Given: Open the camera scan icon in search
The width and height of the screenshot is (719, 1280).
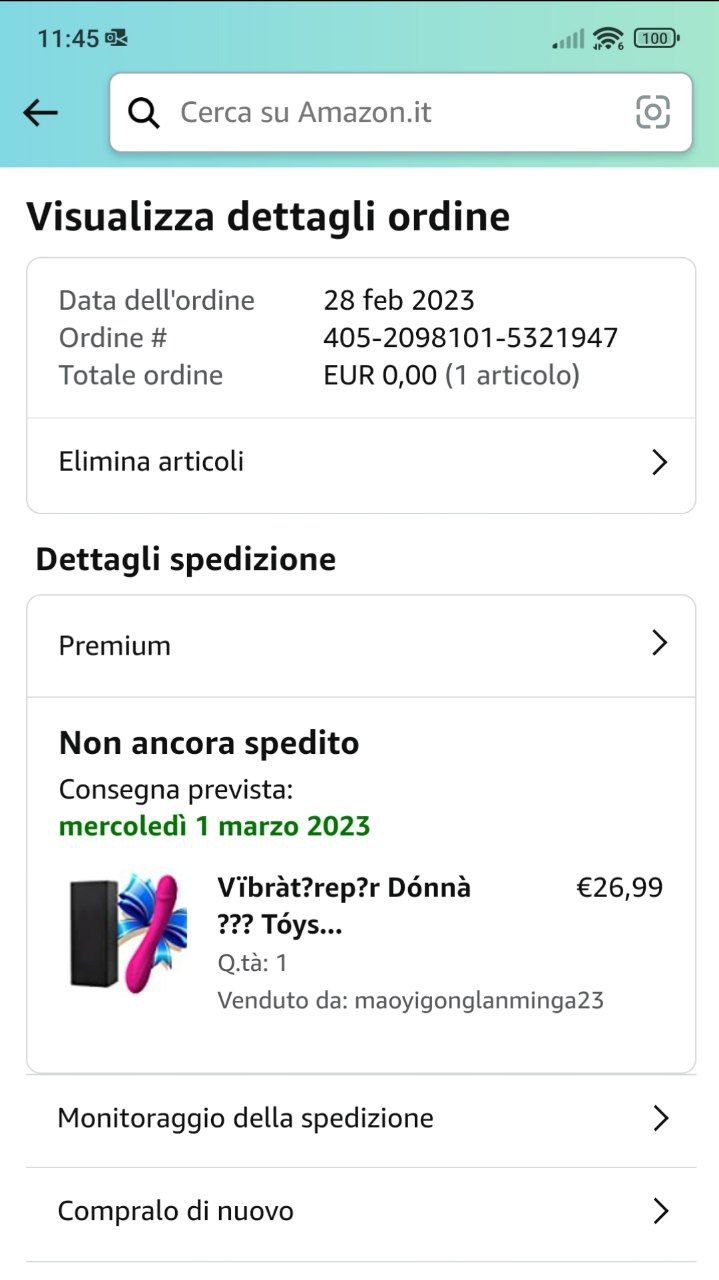Looking at the screenshot, I should [x=653, y=112].
